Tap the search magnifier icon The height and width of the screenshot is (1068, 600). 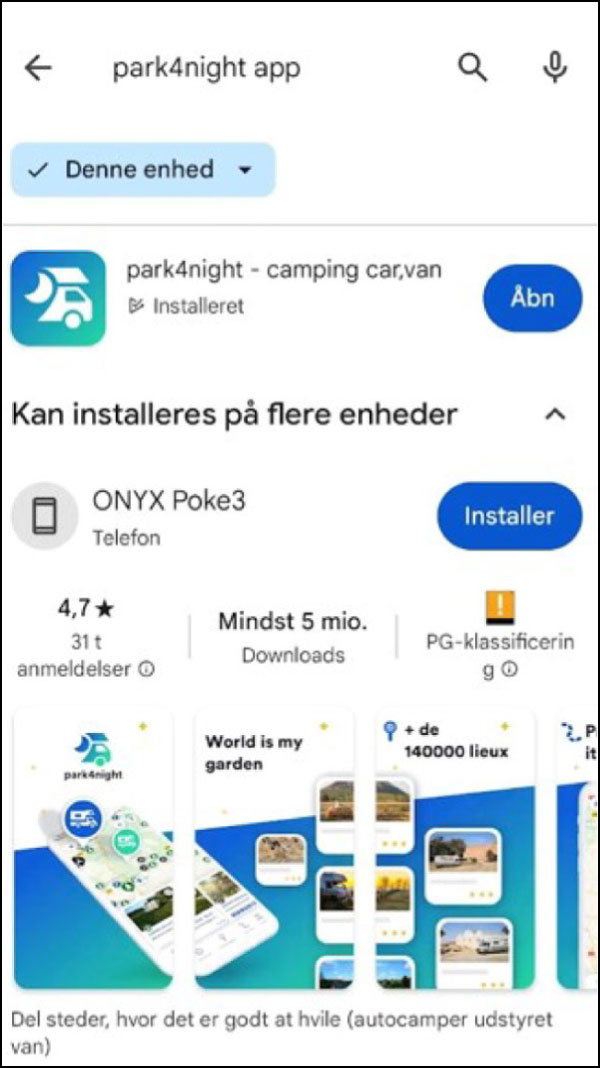point(472,68)
